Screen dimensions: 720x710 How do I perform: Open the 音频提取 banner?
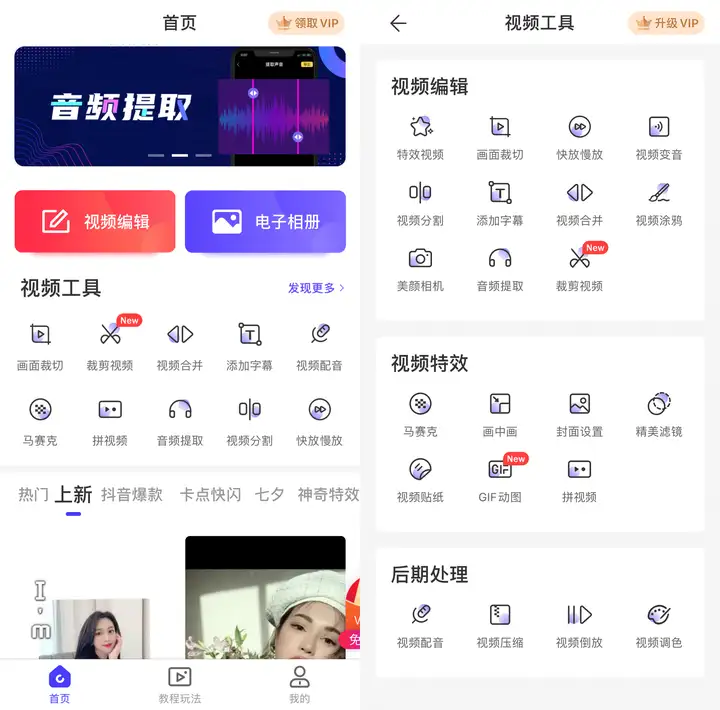180,106
